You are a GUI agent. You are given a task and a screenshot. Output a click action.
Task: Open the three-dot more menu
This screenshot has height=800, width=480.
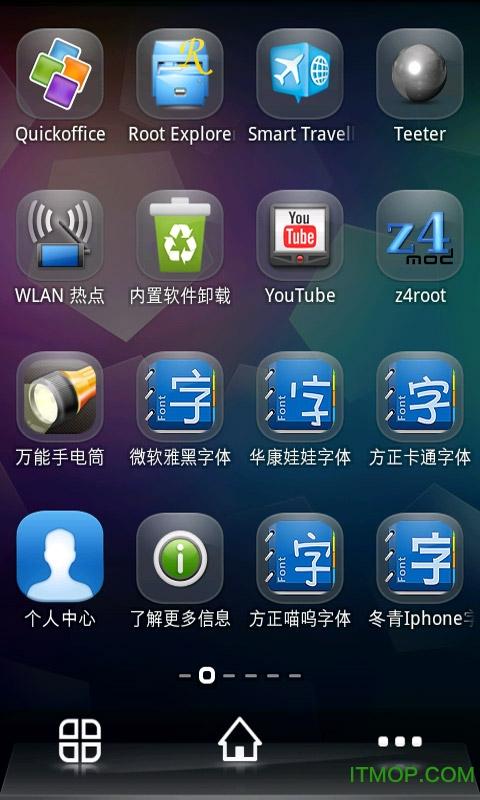click(400, 741)
